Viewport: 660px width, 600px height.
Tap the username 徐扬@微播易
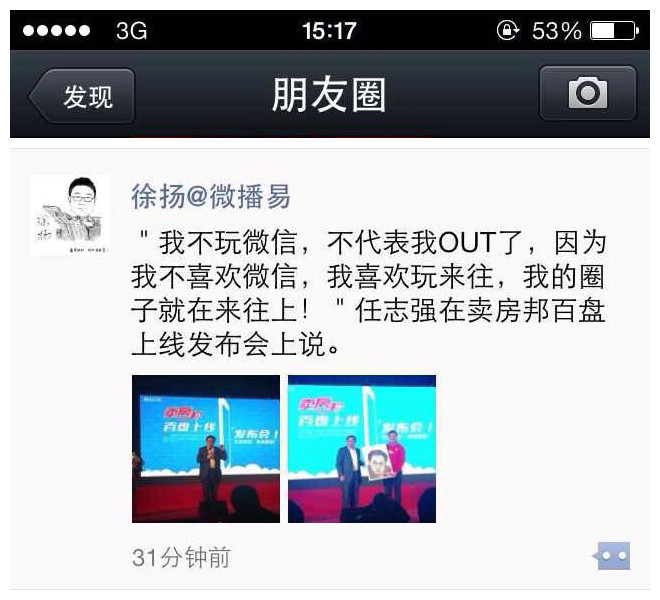(211, 196)
